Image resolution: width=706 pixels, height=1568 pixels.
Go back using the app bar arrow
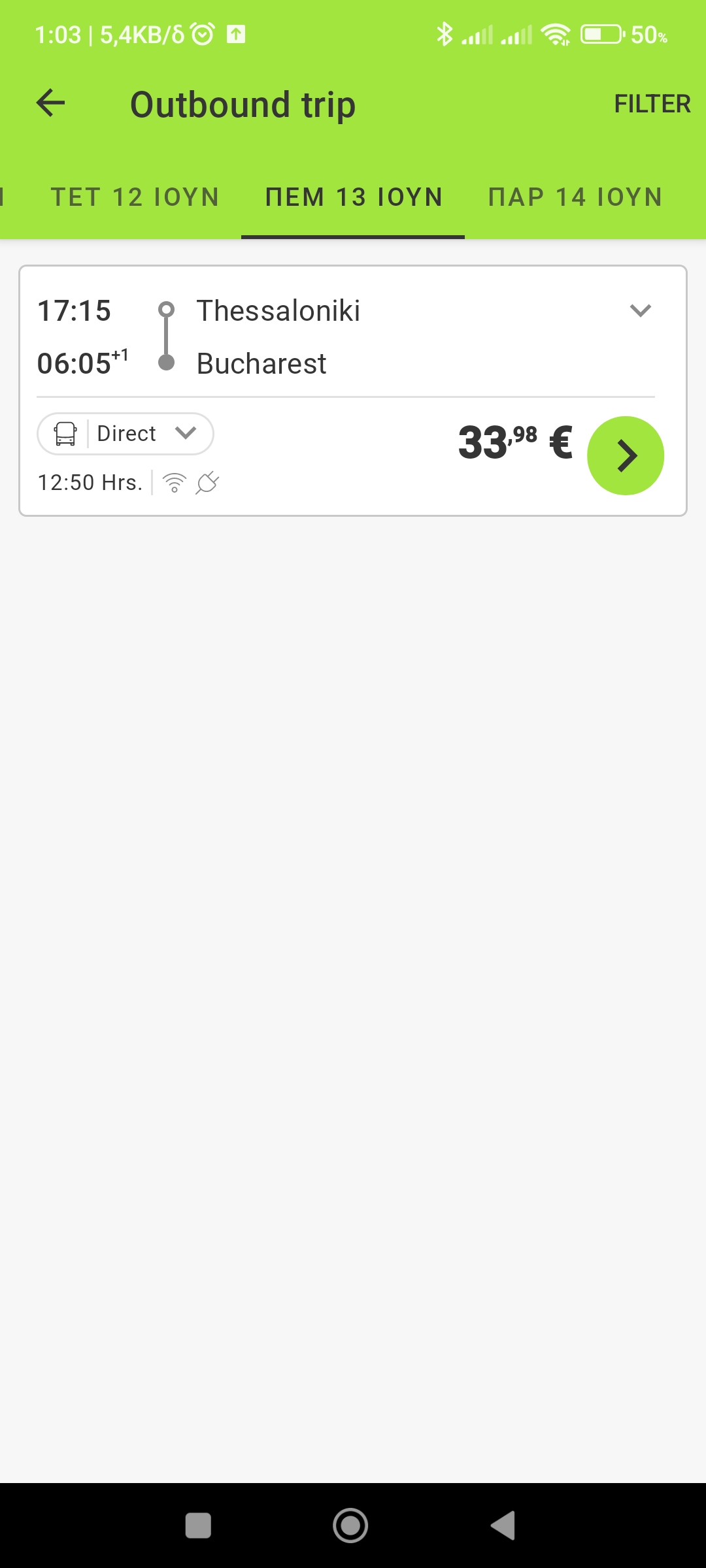(50, 103)
